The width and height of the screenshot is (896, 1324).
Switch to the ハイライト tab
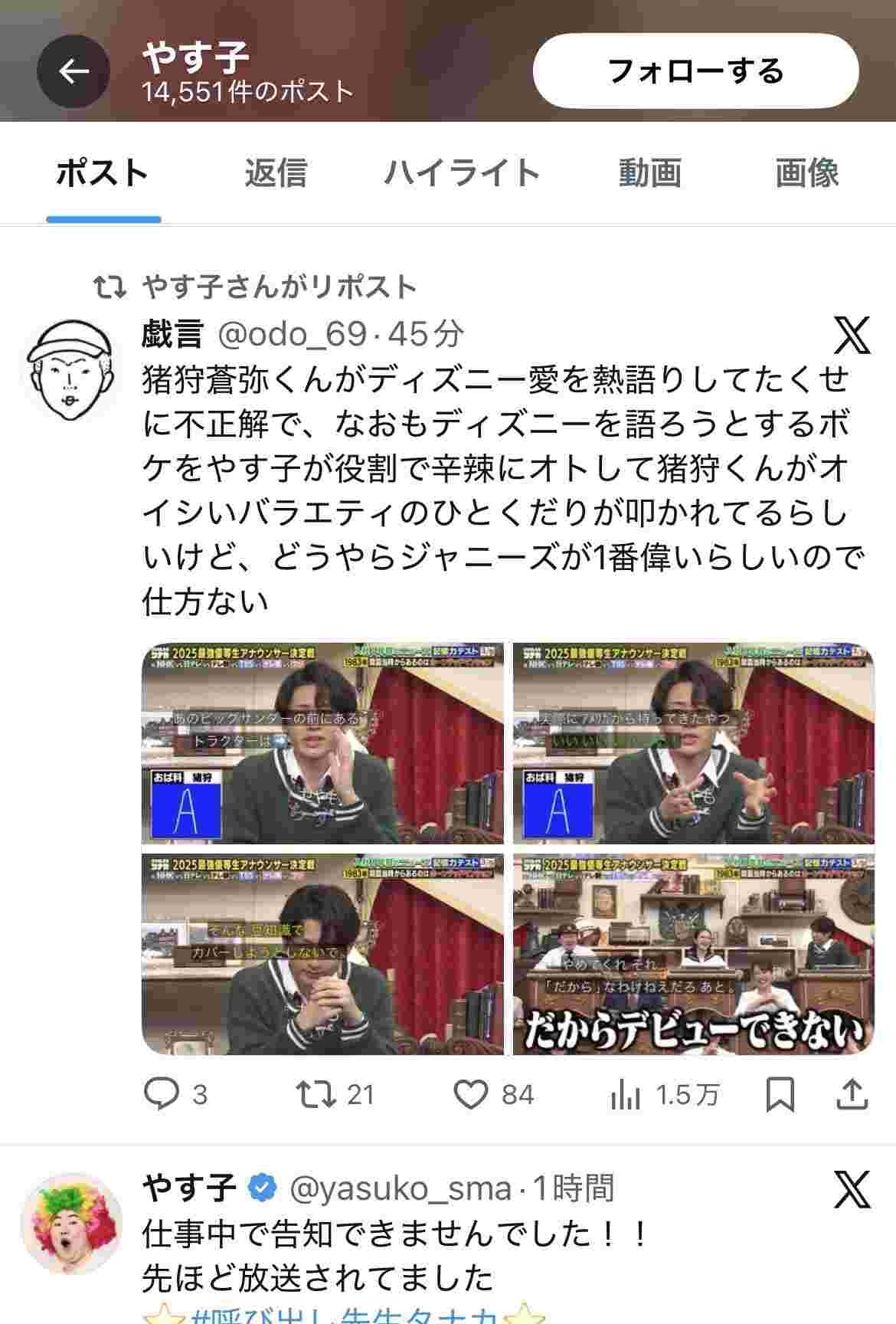point(463,172)
